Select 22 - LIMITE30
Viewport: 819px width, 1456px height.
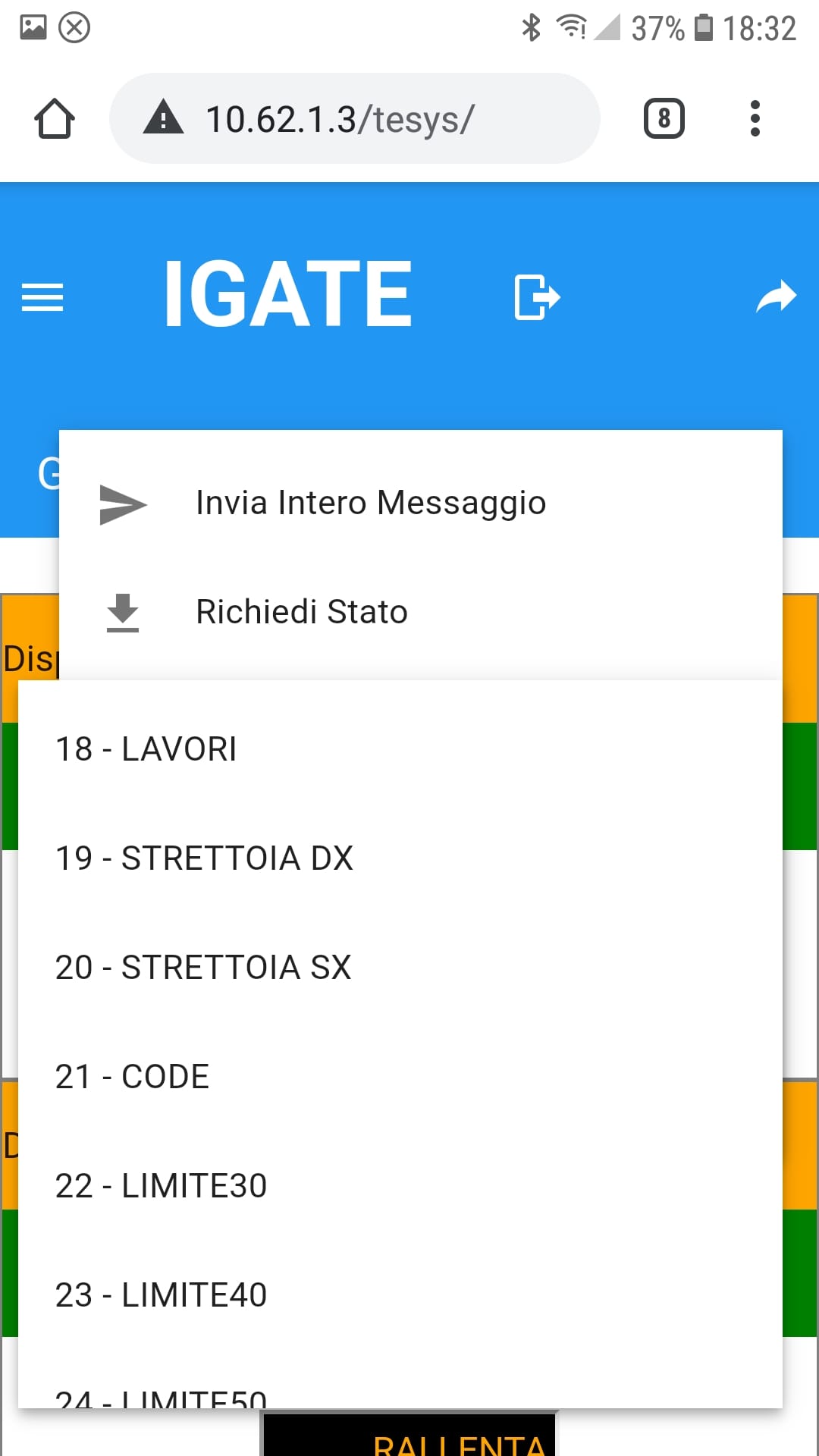pyautogui.click(x=400, y=1186)
